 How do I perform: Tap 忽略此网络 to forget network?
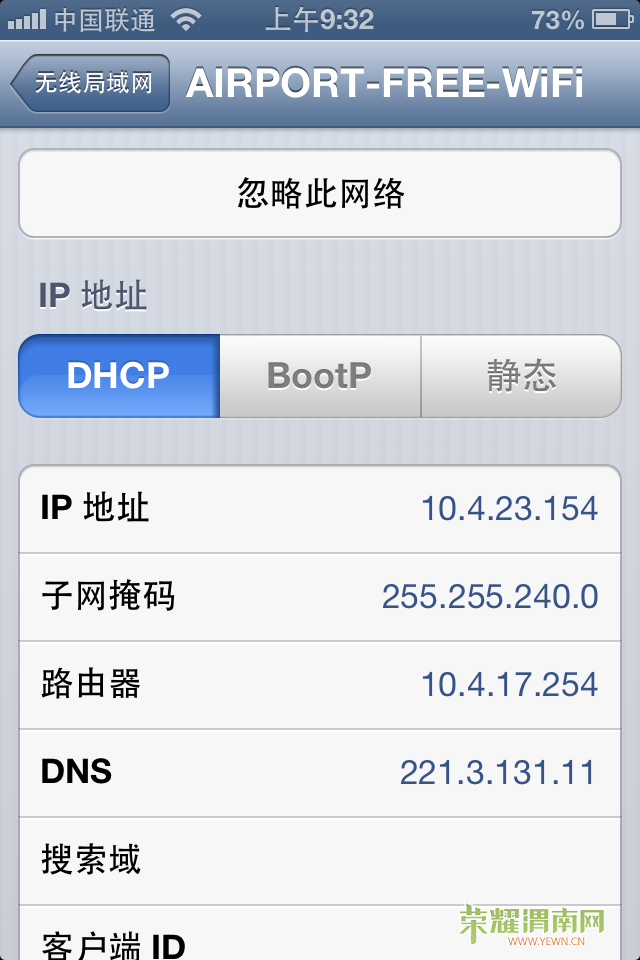click(320, 193)
